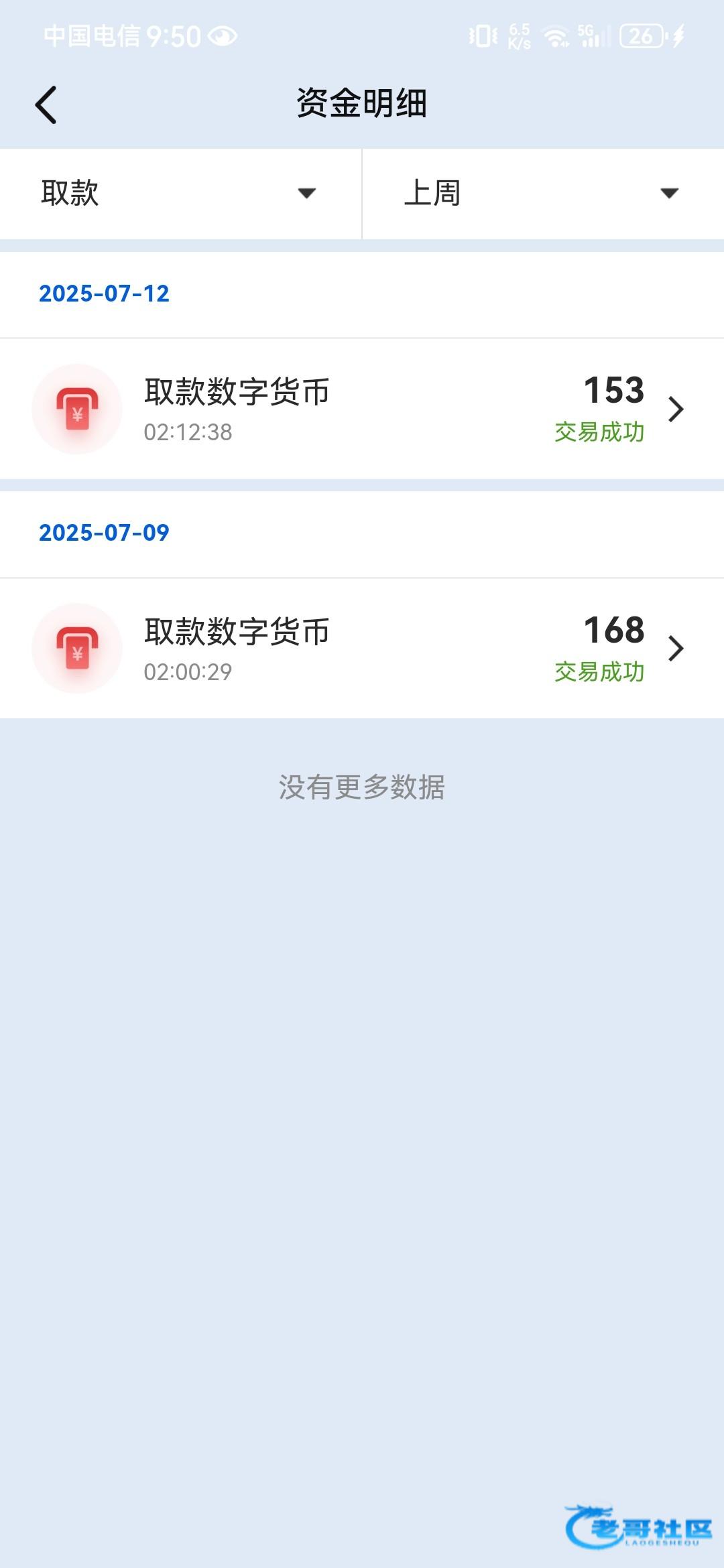Image resolution: width=724 pixels, height=1568 pixels.
Task: Open the 取款 transaction type dropdown
Action: tap(180, 194)
